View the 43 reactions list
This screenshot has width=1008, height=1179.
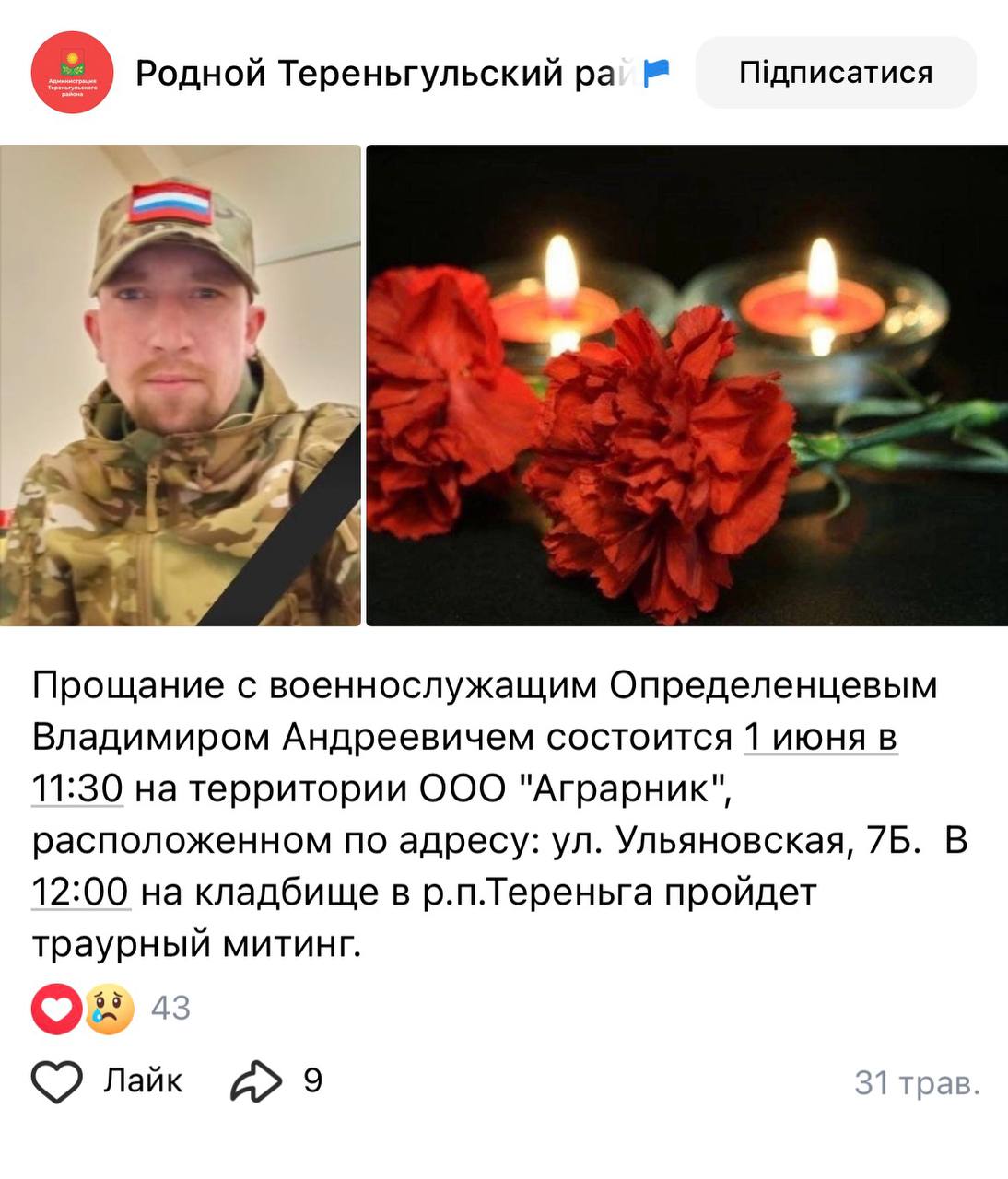pyautogui.click(x=111, y=1009)
